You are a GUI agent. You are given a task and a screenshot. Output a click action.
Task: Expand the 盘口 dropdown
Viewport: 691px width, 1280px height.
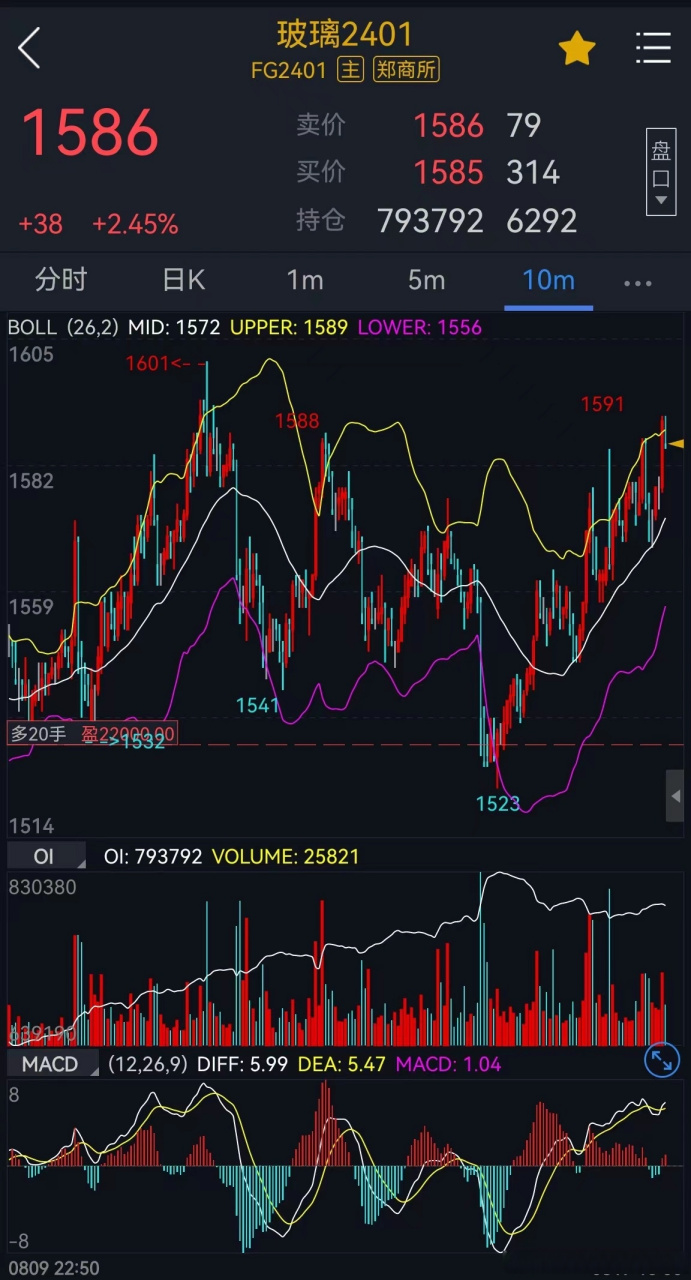[661, 171]
